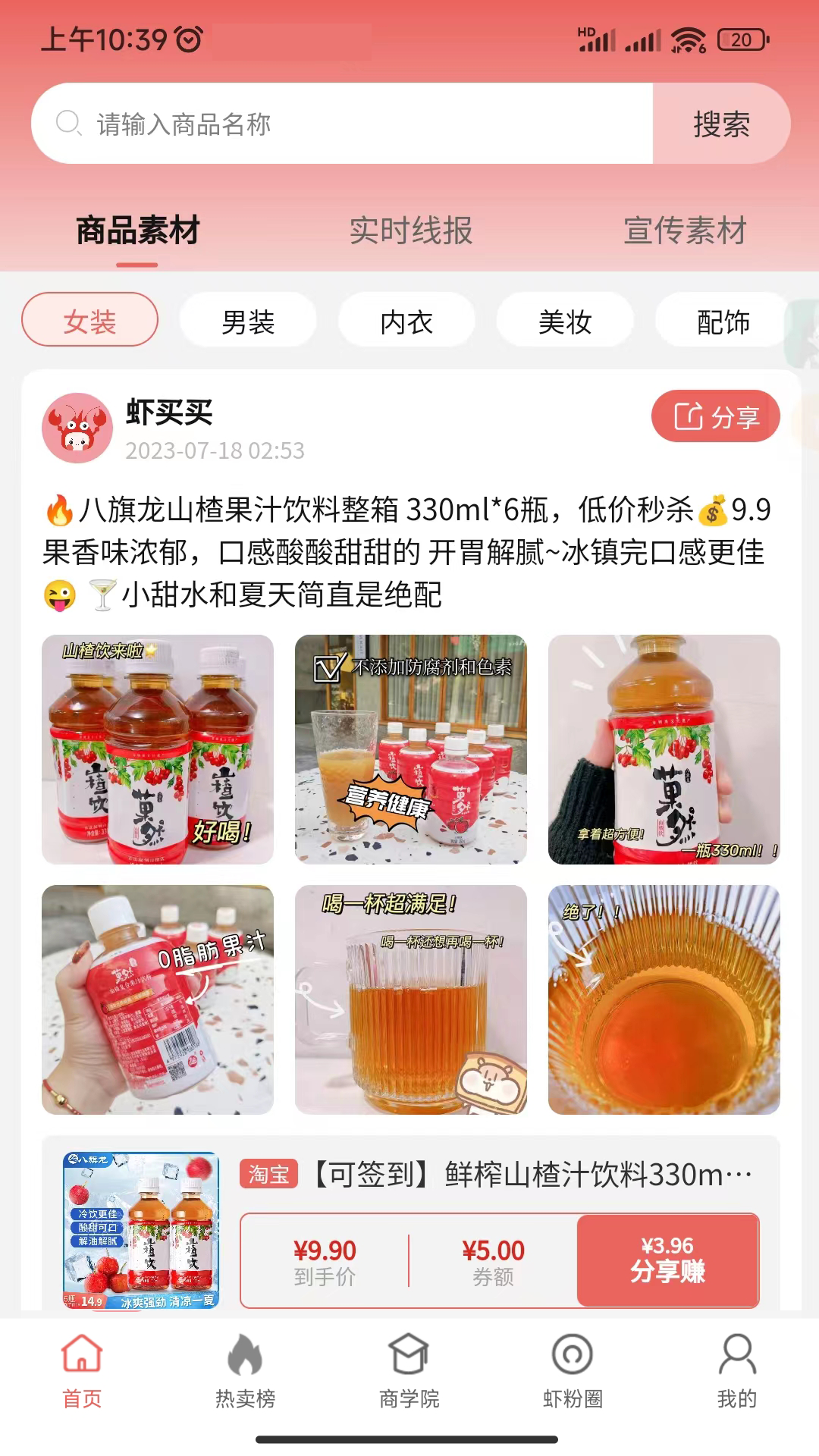Image resolution: width=819 pixels, height=1456 pixels.
Task: View the 喝一杯超满足 glass photo
Action: pyautogui.click(x=410, y=999)
